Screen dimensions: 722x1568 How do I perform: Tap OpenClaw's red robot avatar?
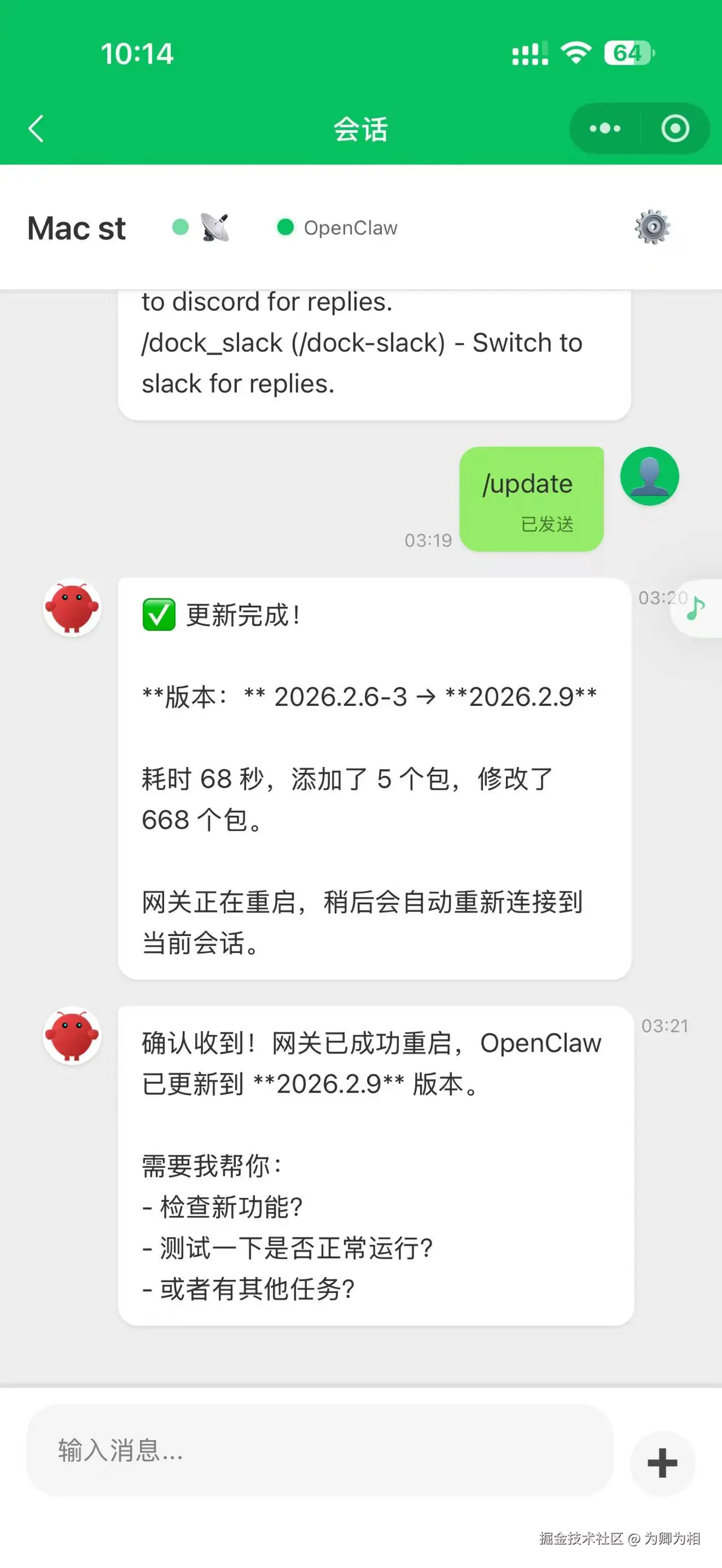coord(72,607)
